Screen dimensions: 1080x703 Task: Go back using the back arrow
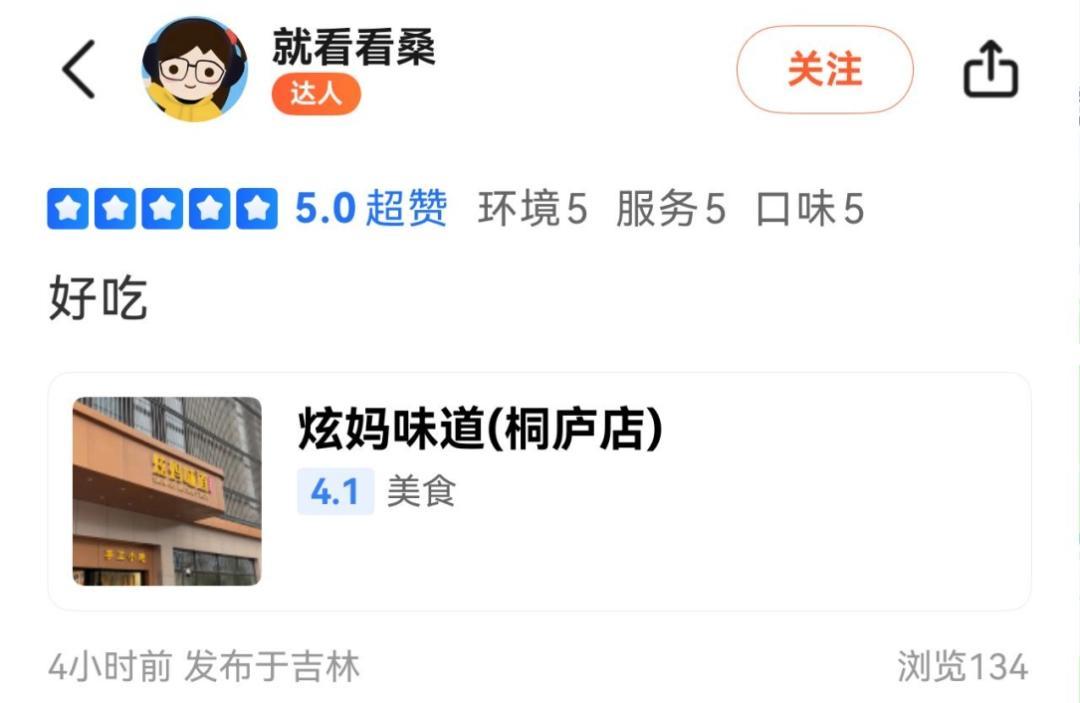78,70
